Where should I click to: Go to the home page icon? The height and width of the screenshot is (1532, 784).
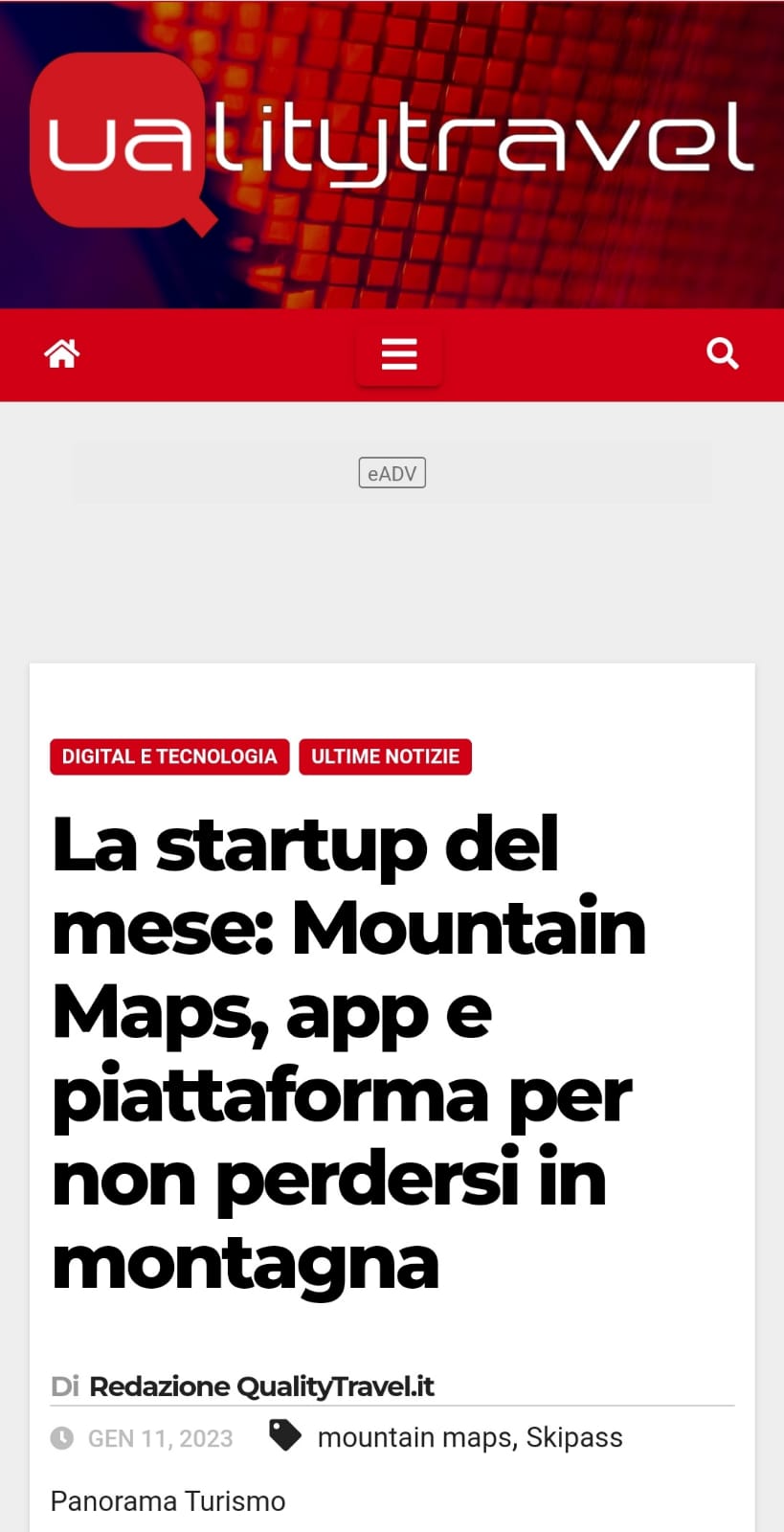coord(62,354)
